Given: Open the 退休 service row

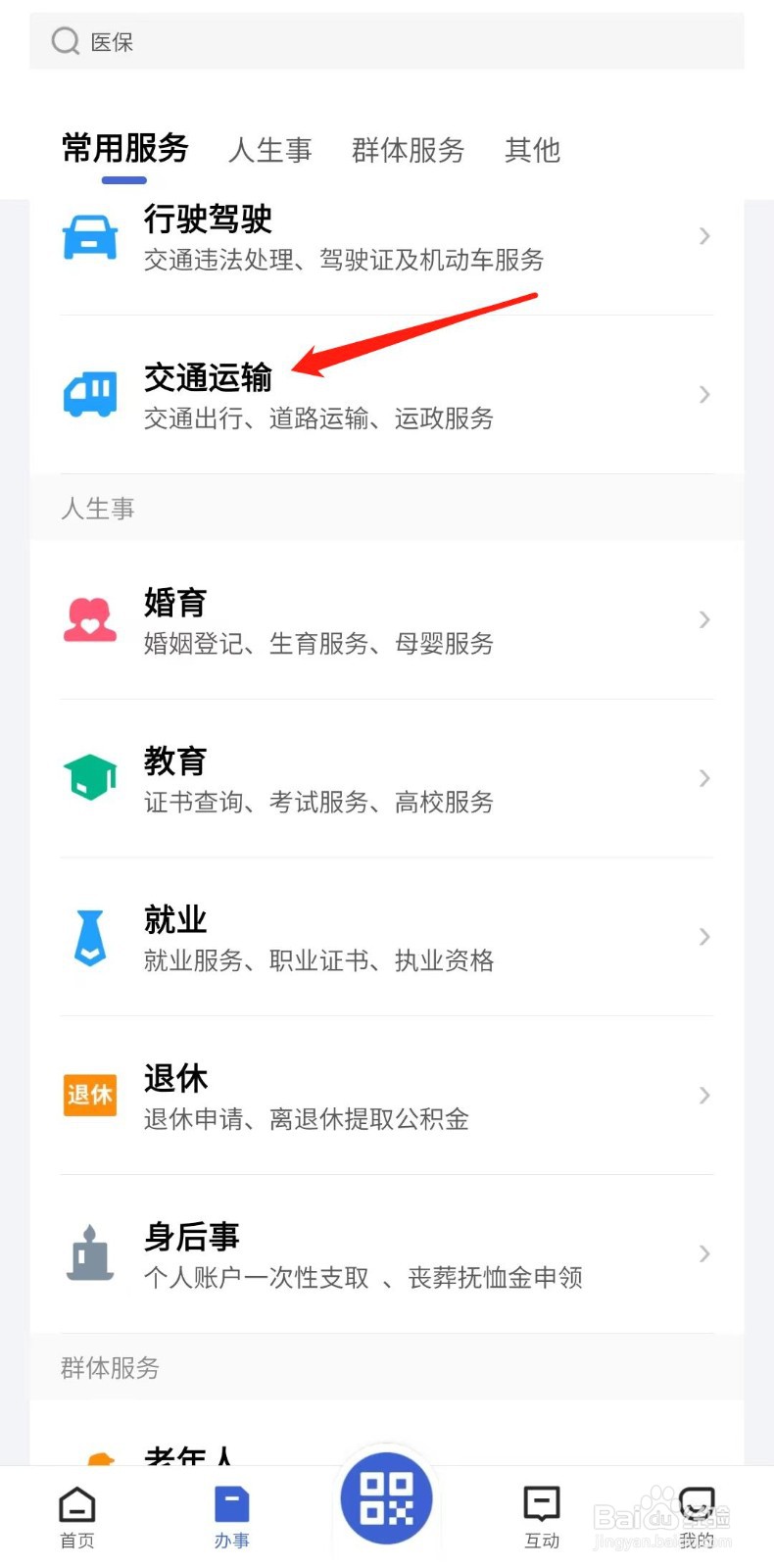Looking at the screenshot, I should point(386,1096).
